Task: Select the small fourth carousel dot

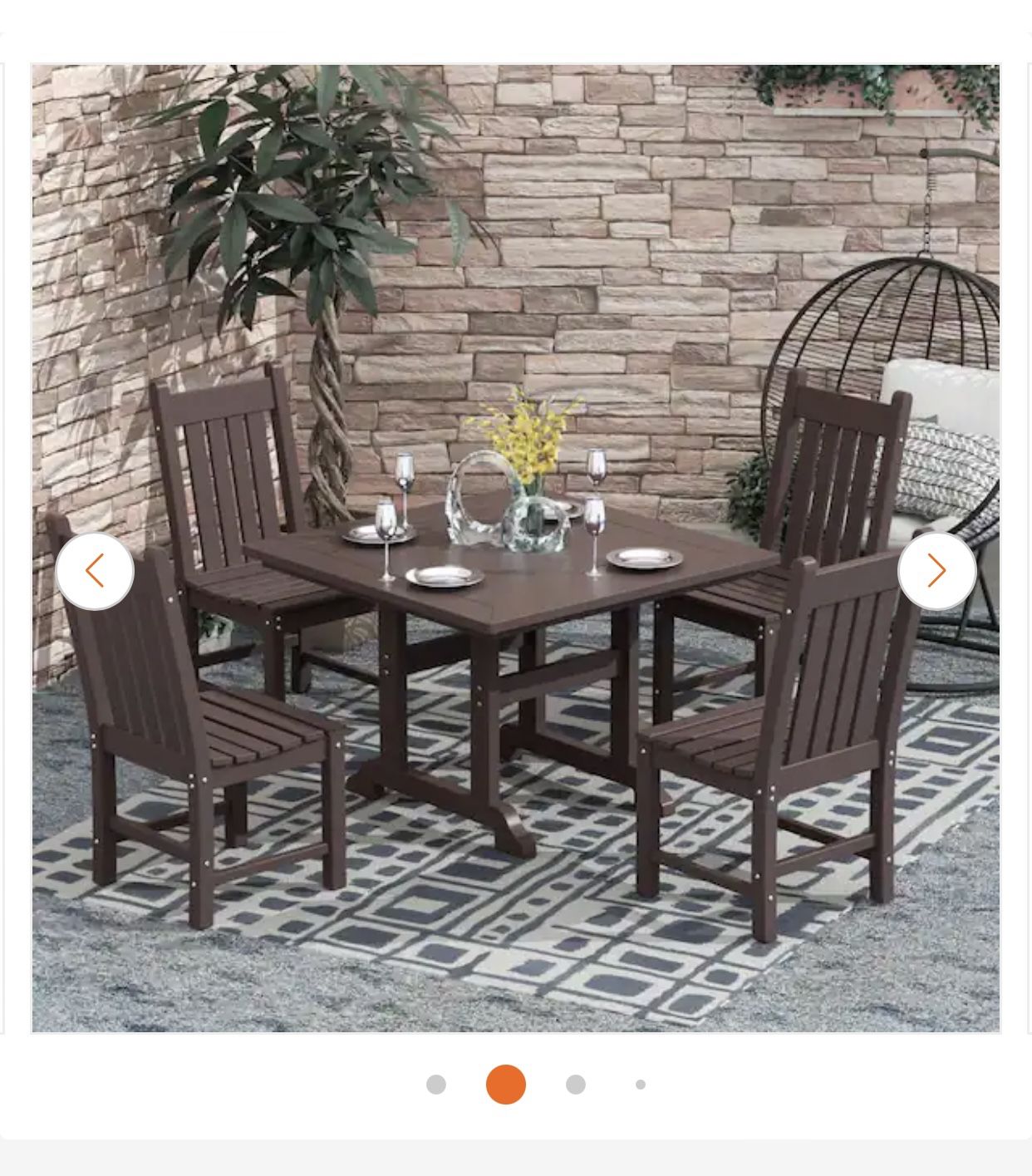Action: click(641, 1085)
